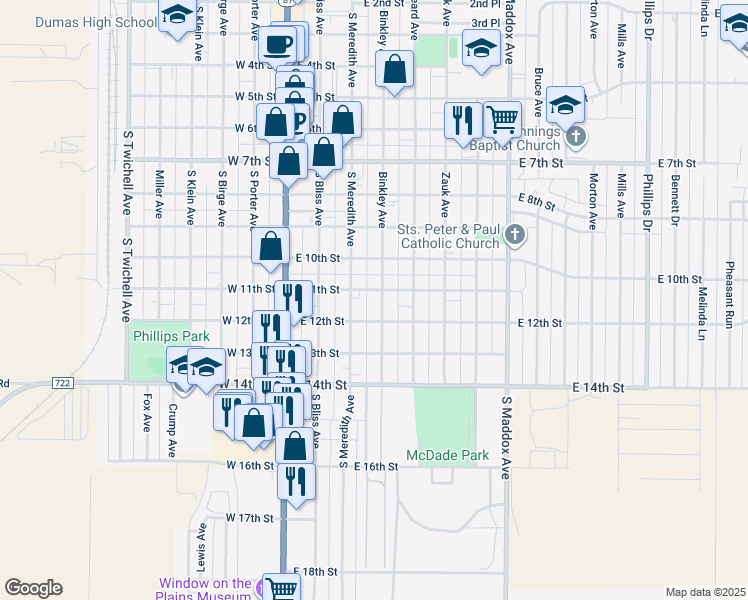Screen dimensions: 748x600
Task: Open the restaurant marker below E 16th St
Action: pos(296,482)
